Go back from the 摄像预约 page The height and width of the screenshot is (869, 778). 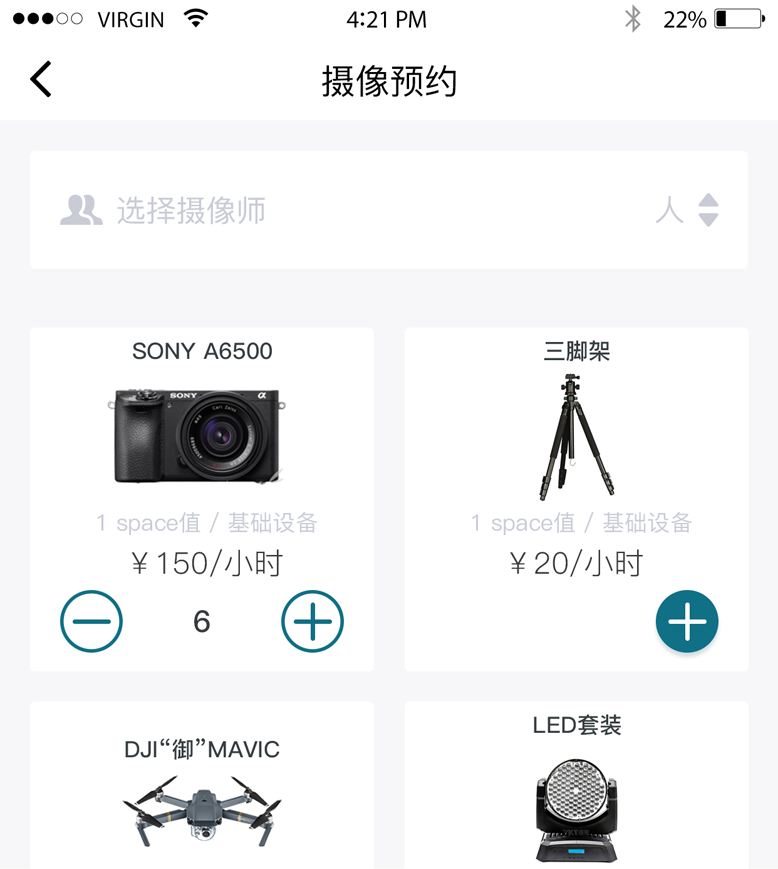point(41,79)
